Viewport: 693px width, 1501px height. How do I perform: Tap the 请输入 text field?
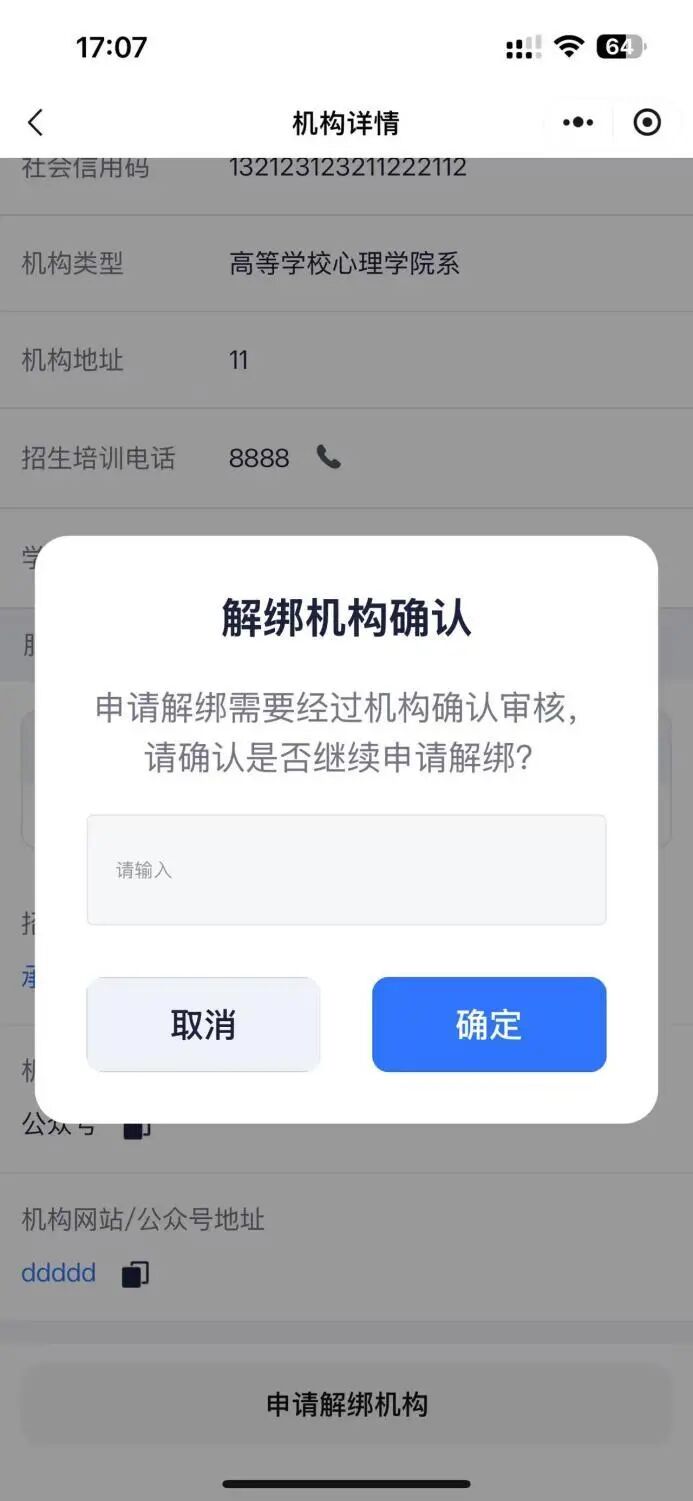click(346, 870)
